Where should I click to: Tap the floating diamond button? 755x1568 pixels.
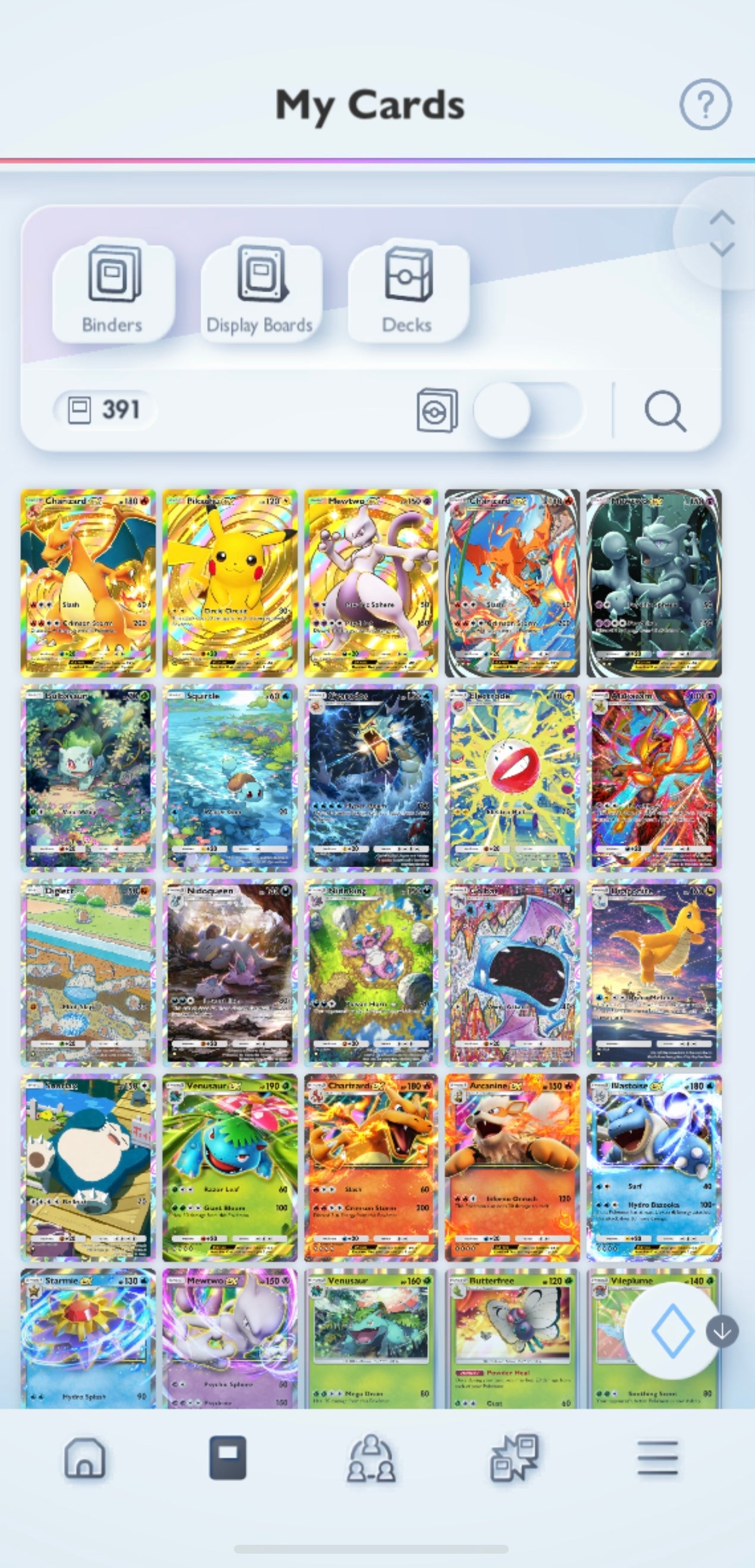click(x=672, y=1331)
